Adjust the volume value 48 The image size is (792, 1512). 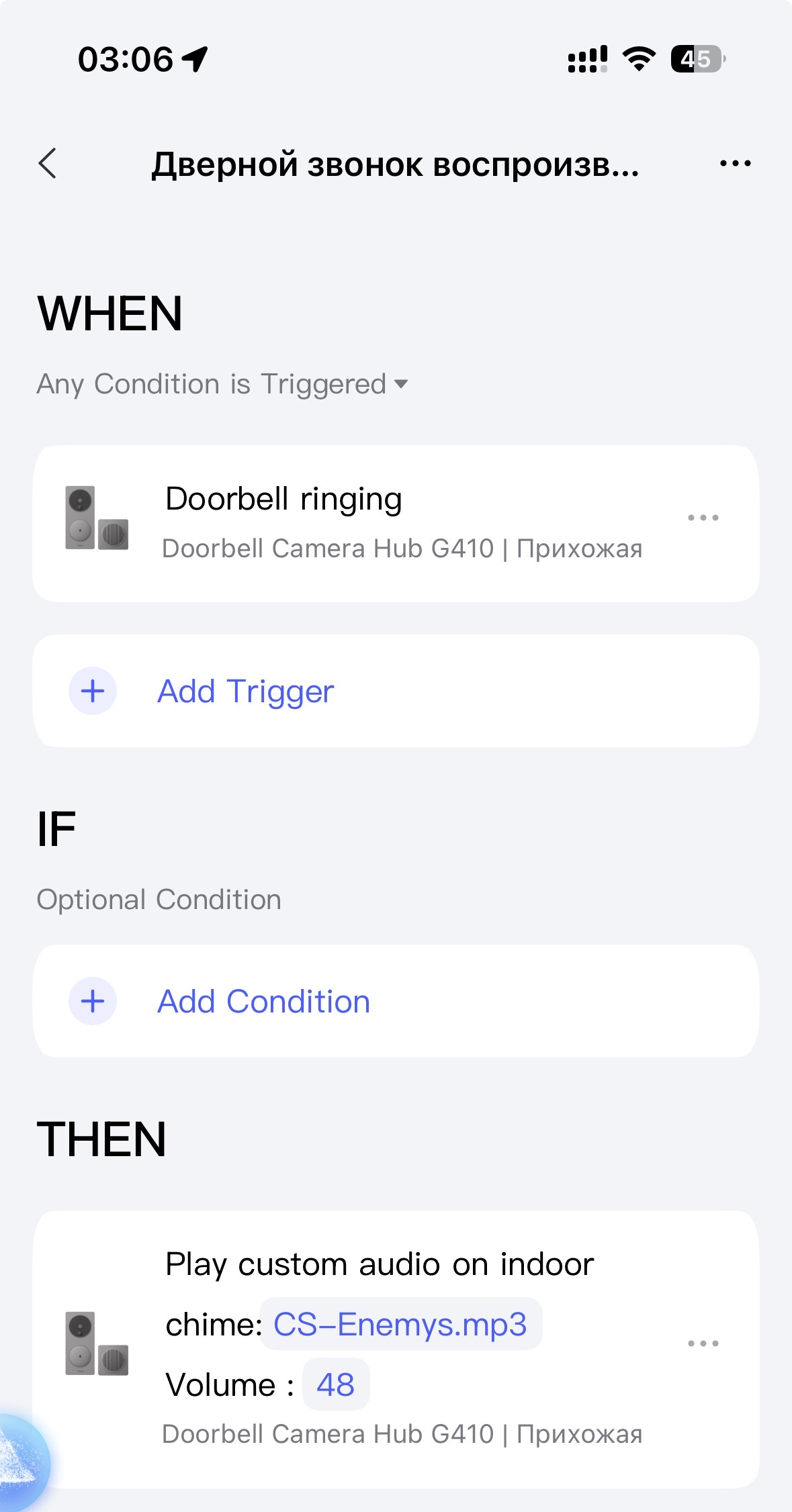(x=336, y=1384)
